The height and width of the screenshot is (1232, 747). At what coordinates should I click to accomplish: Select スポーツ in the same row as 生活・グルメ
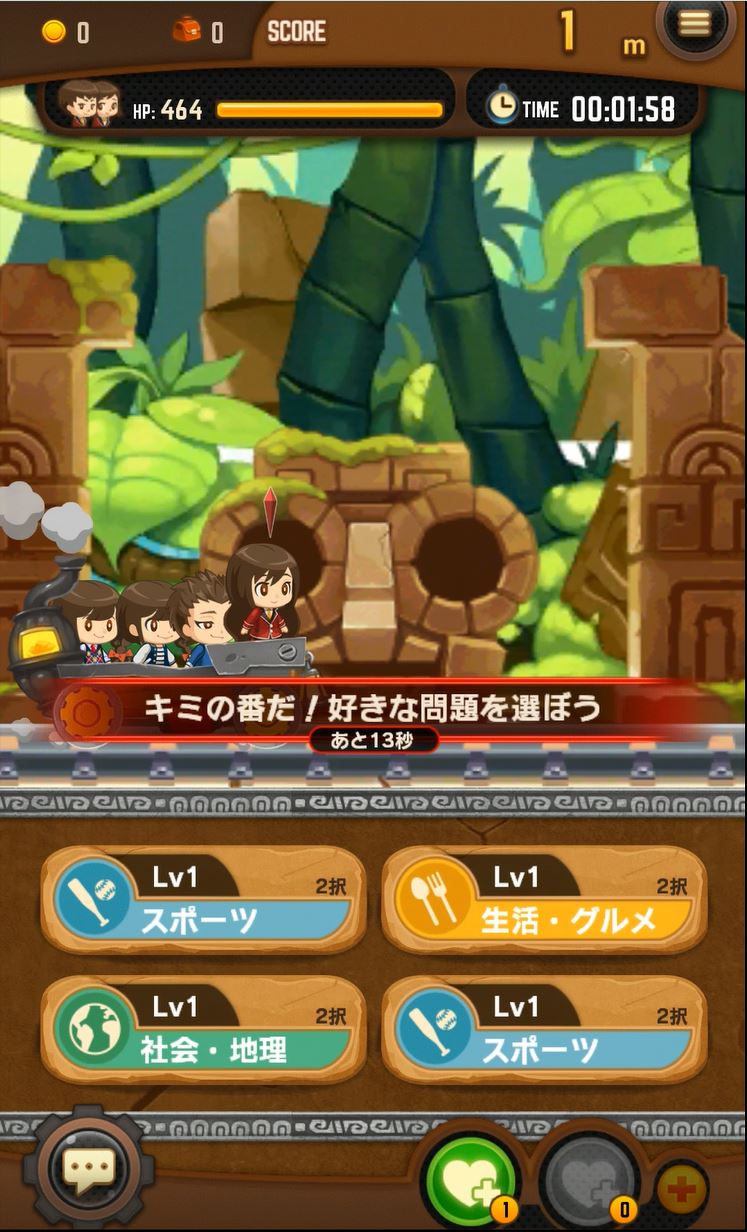(203, 900)
